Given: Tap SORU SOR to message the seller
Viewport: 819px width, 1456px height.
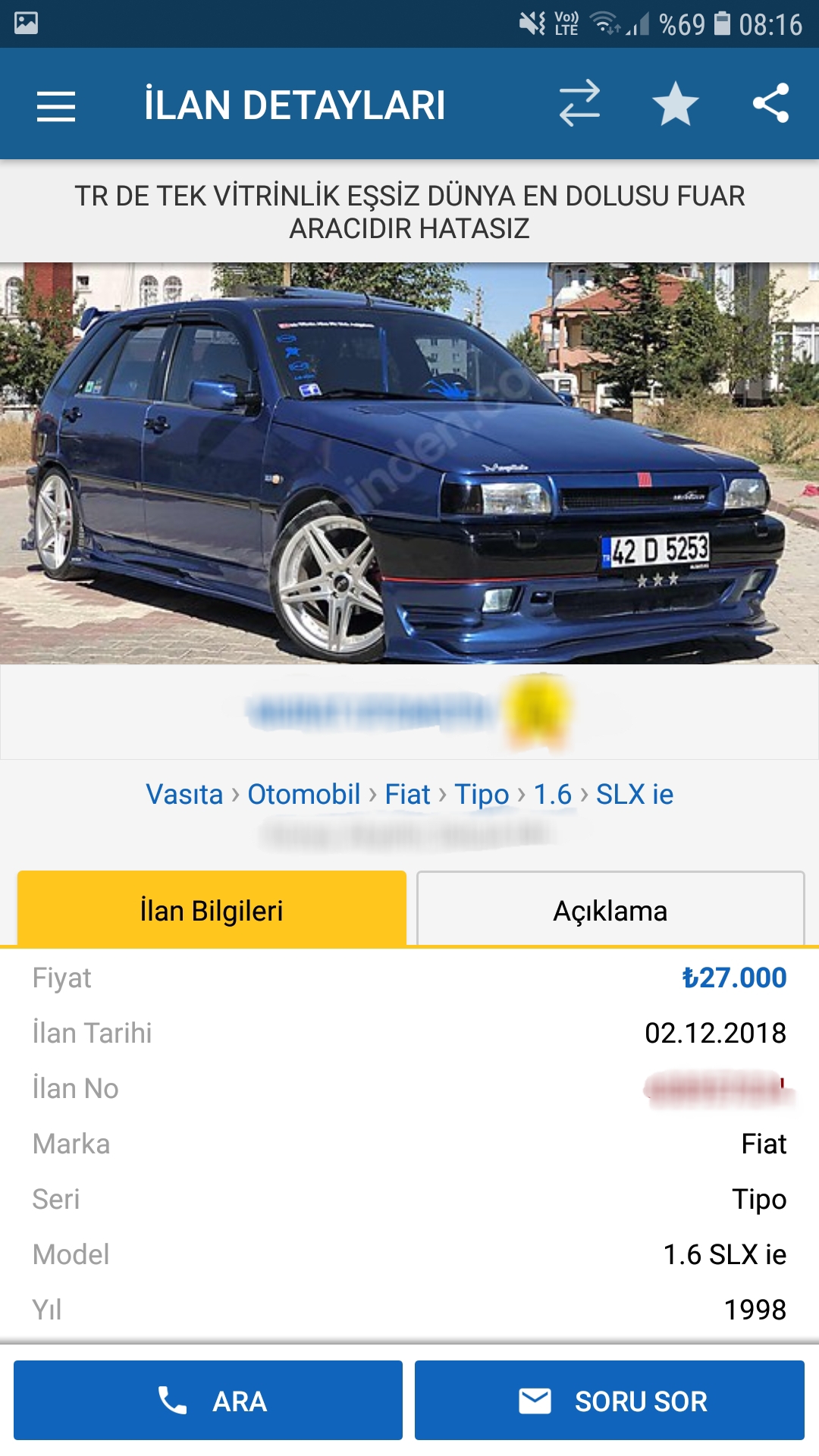Looking at the screenshot, I should (610, 1400).
